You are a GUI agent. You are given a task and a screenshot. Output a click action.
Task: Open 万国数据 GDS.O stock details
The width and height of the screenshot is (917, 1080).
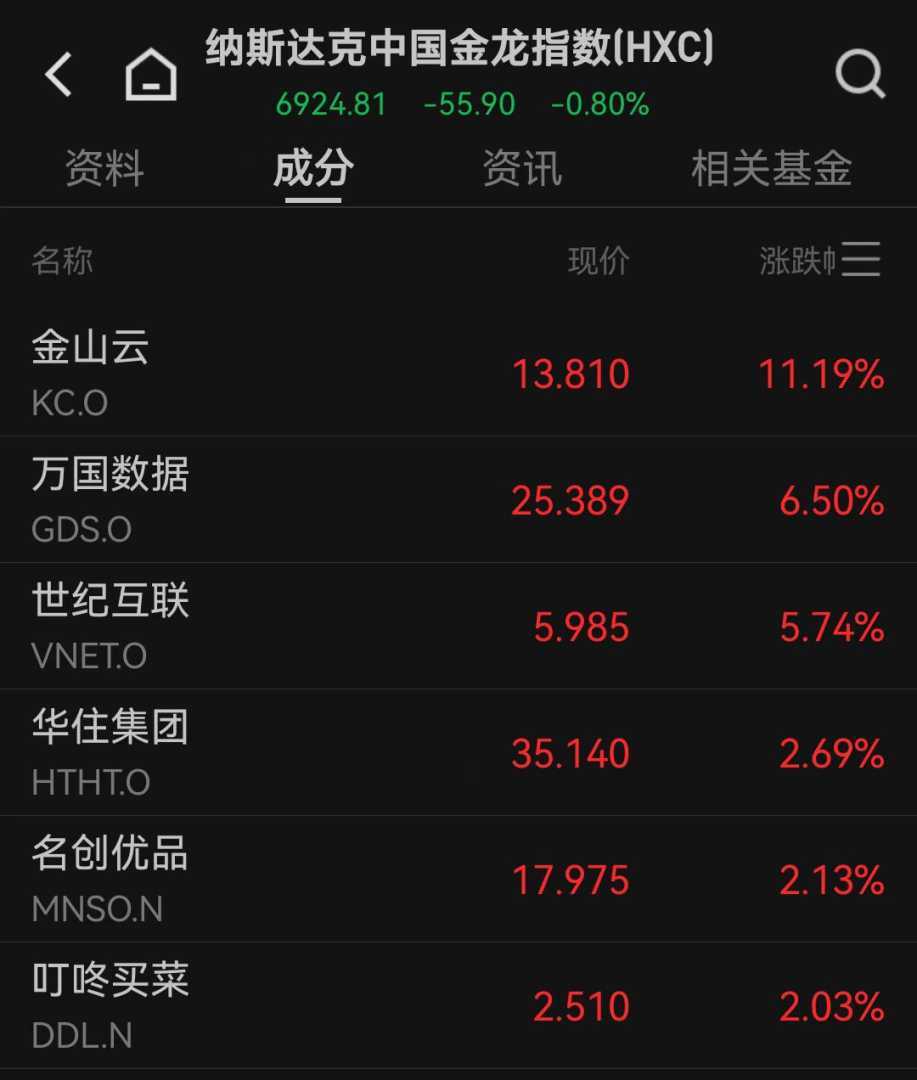pos(458,499)
